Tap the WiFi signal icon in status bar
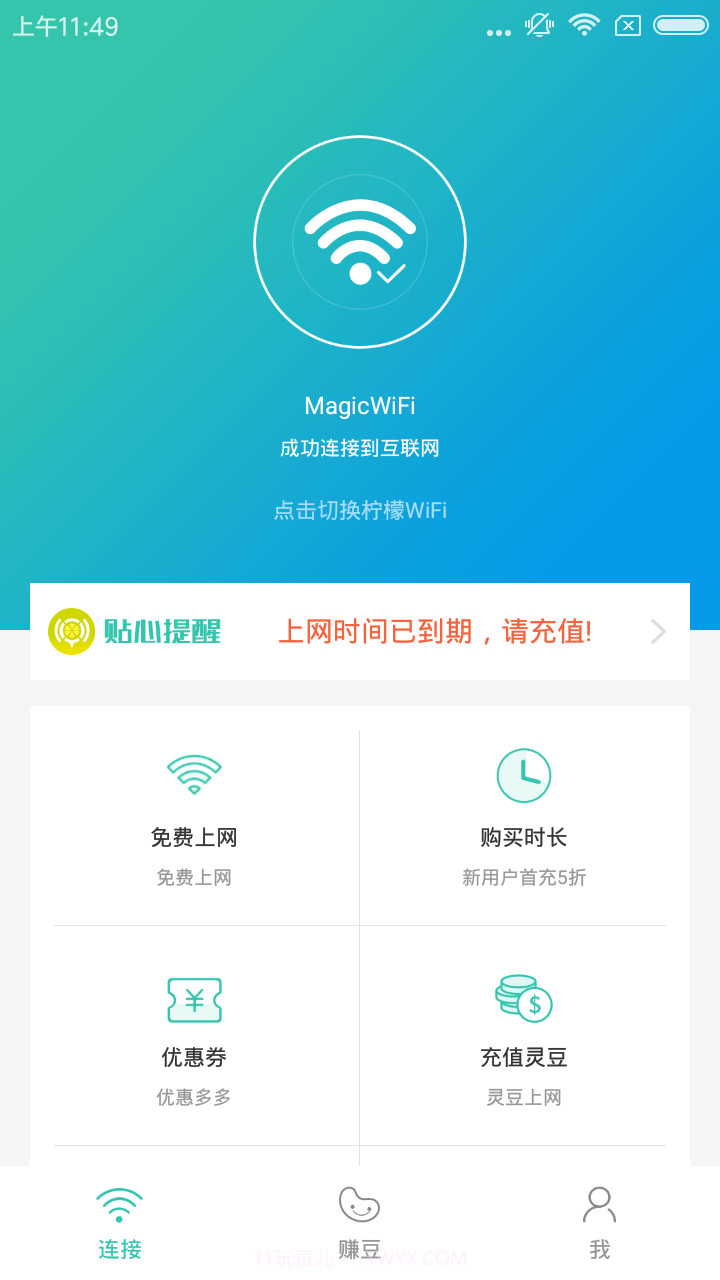 (585, 25)
